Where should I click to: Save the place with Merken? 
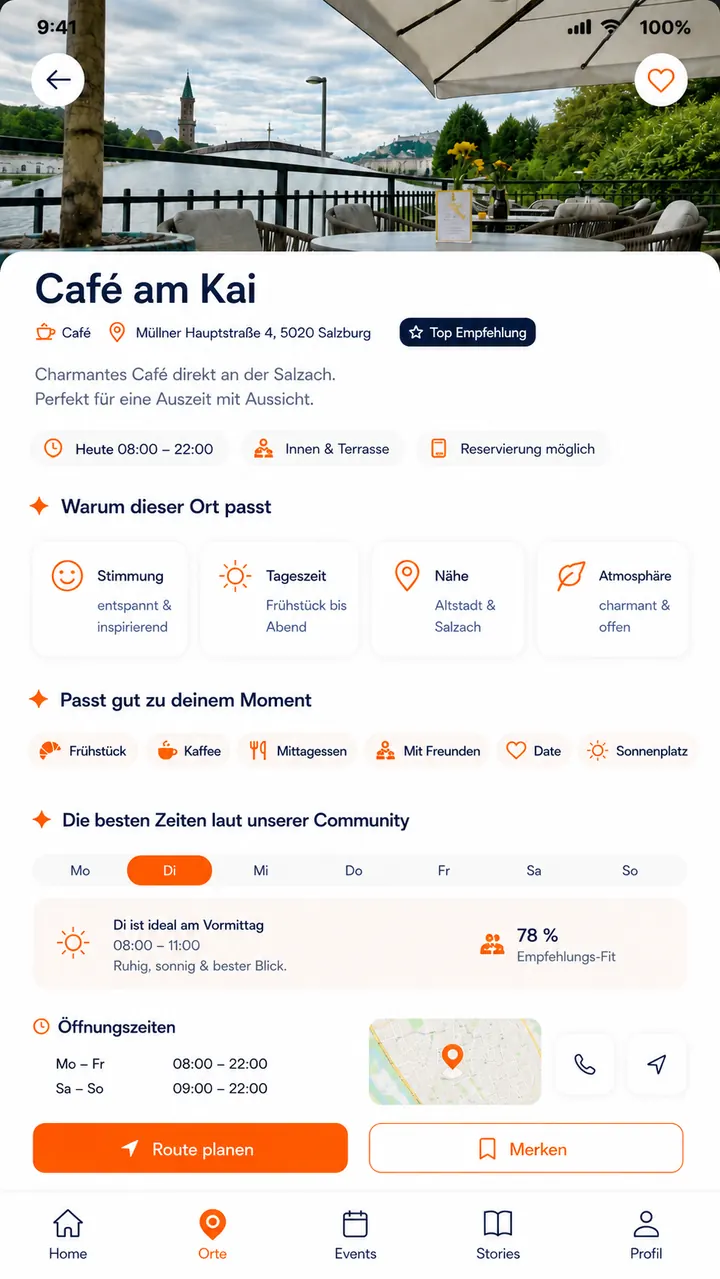coord(526,1148)
